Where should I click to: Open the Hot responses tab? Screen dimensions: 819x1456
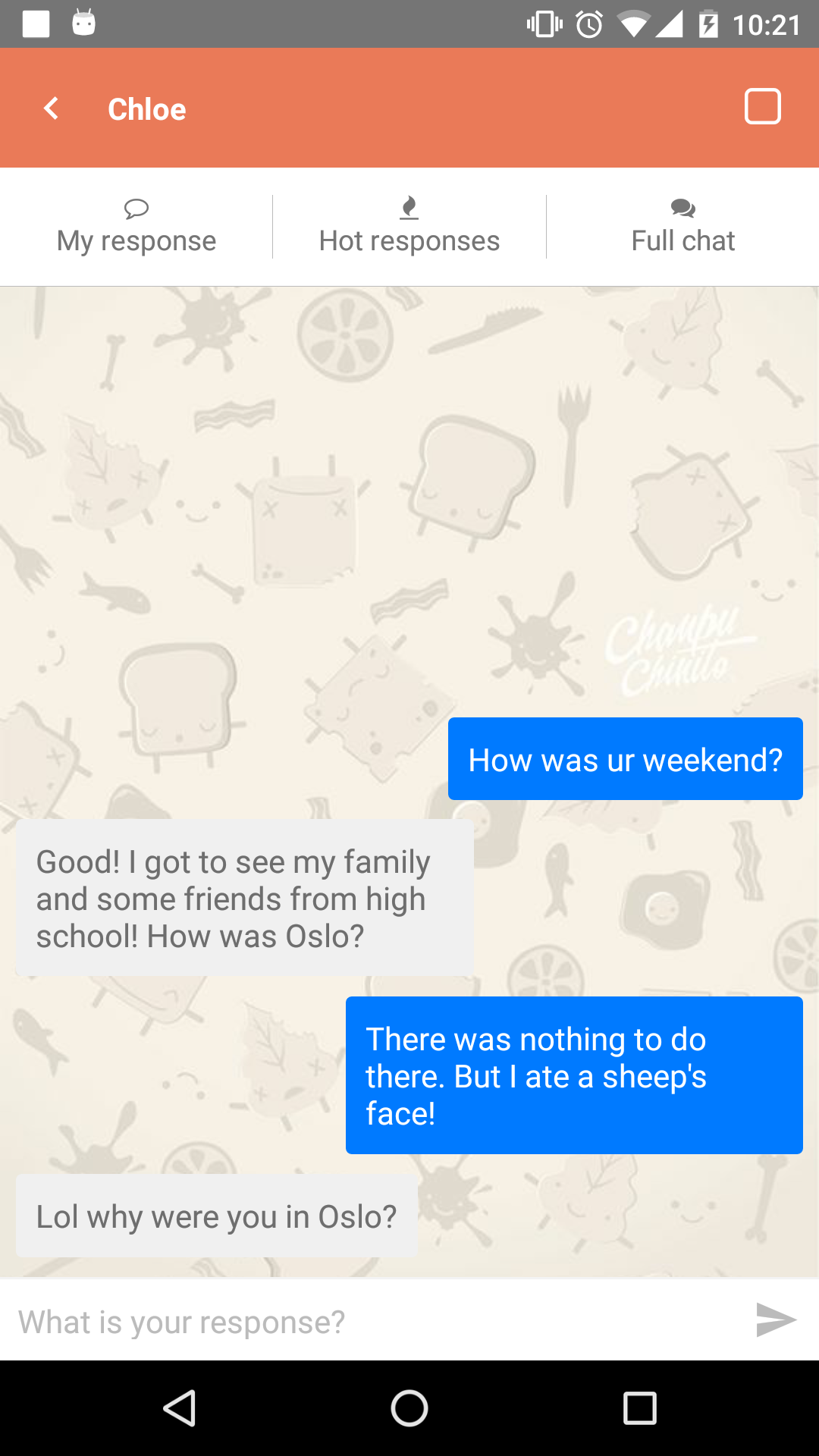(409, 227)
